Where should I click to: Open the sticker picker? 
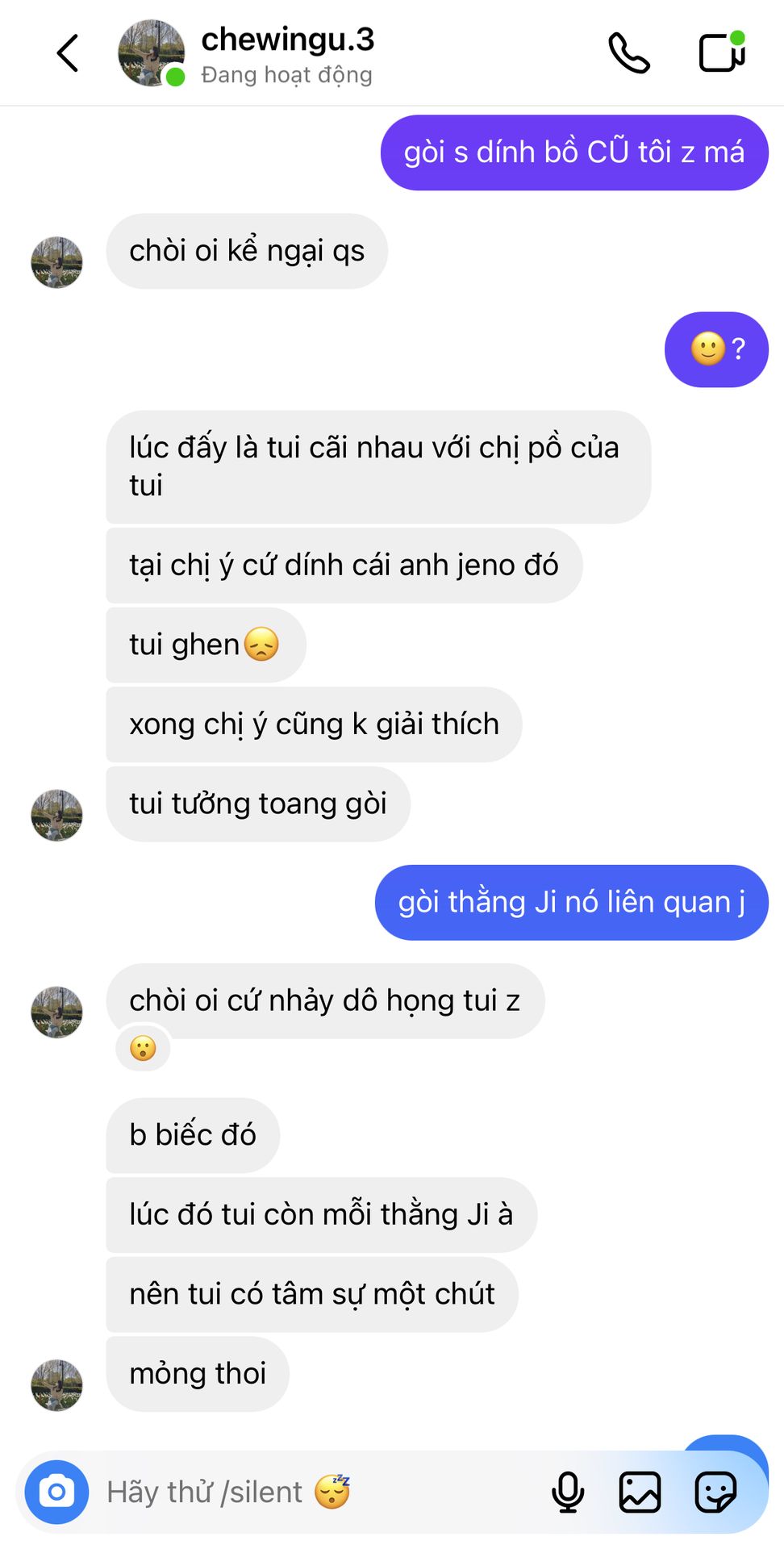pos(715,1492)
